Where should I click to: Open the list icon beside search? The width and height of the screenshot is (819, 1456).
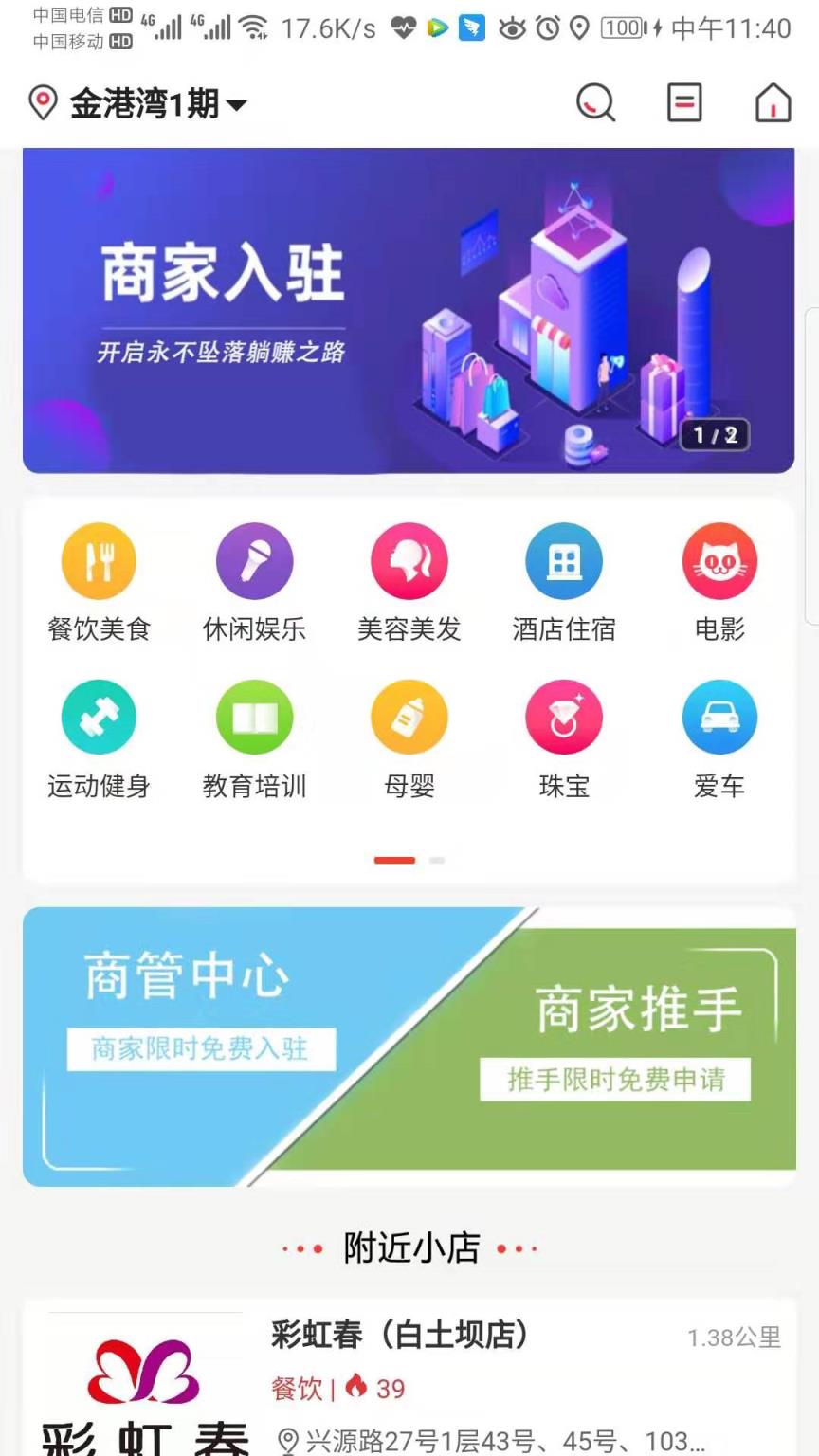[684, 103]
